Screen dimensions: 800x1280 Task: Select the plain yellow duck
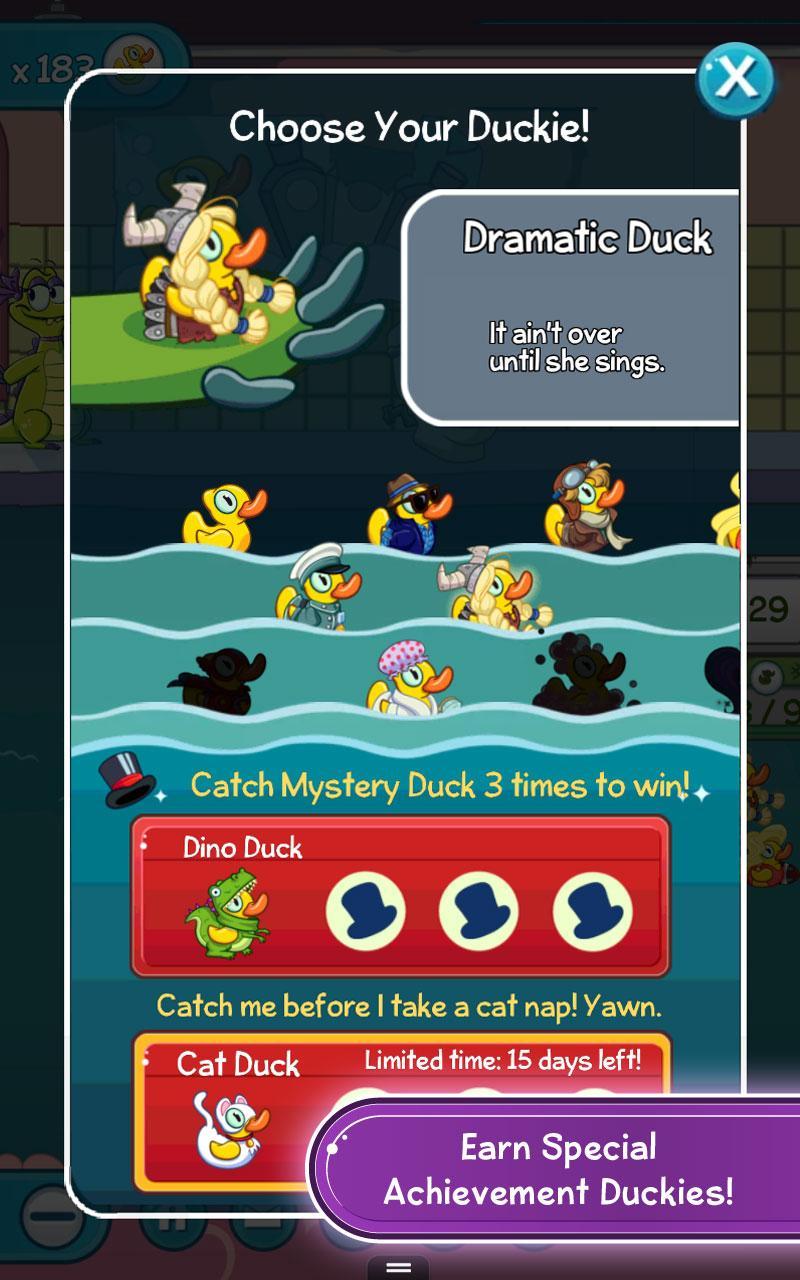click(222, 517)
